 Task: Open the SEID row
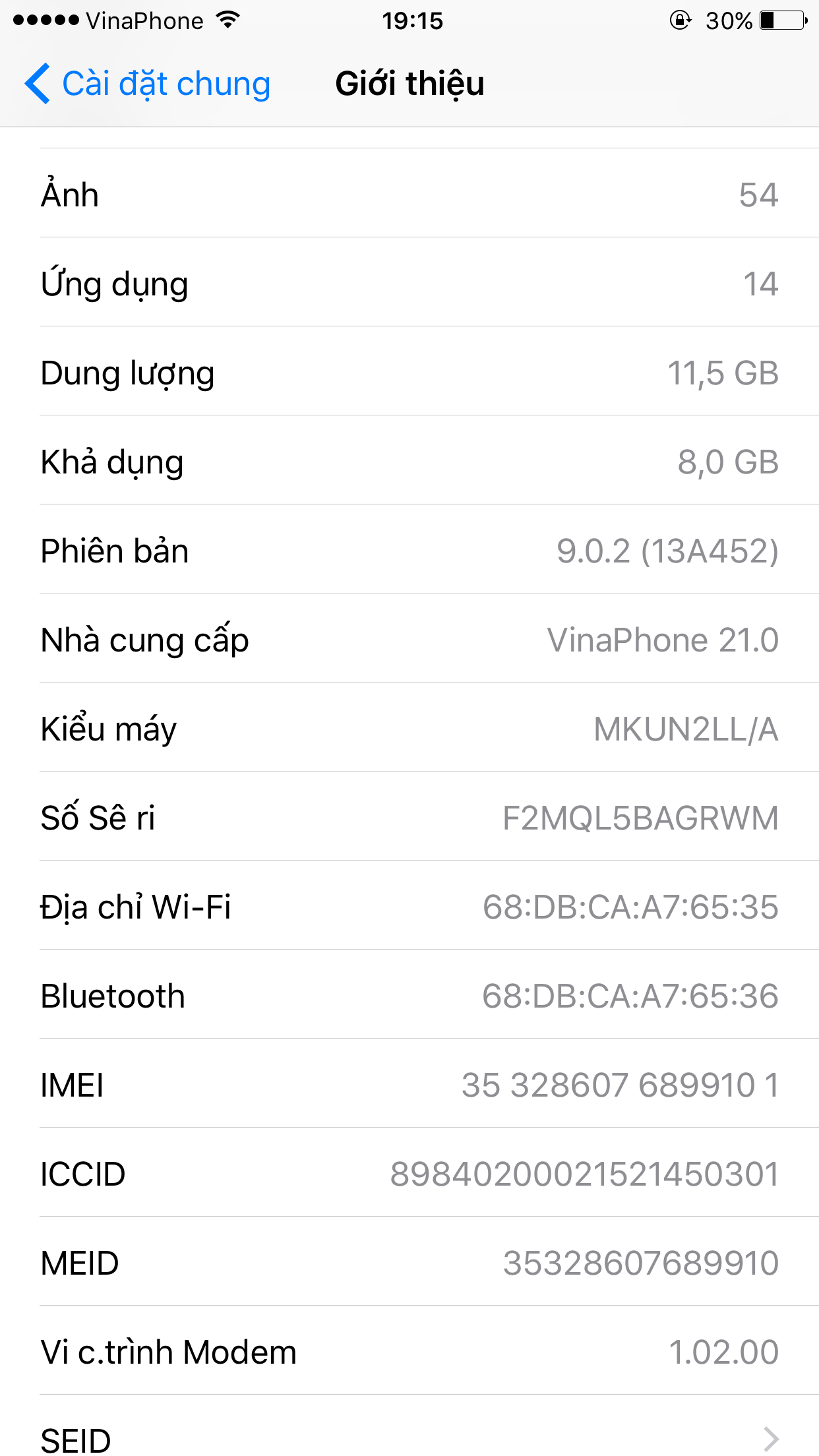tap(409, 1438)
